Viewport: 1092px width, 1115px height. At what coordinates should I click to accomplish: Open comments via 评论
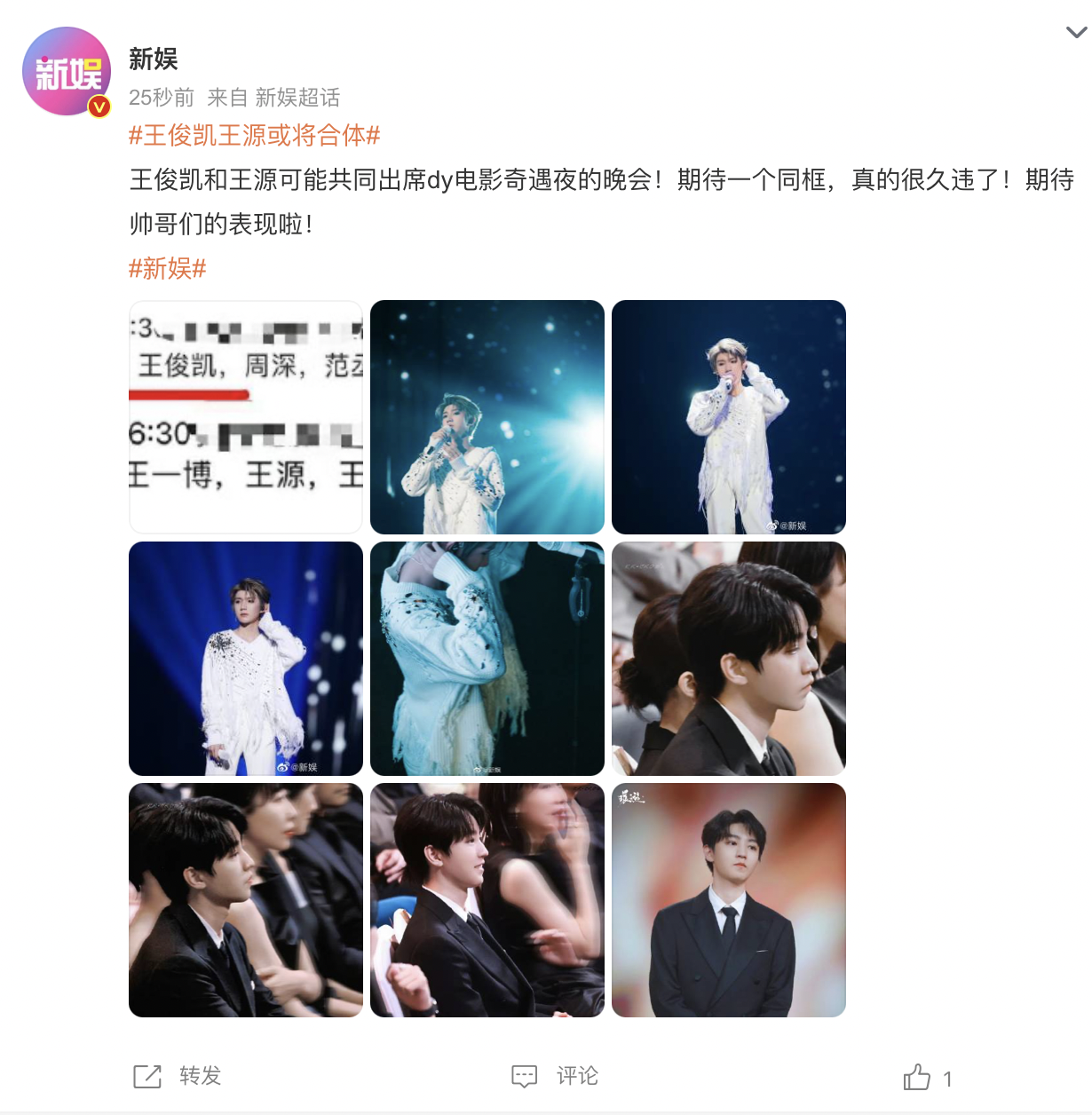click(556, 1076)
